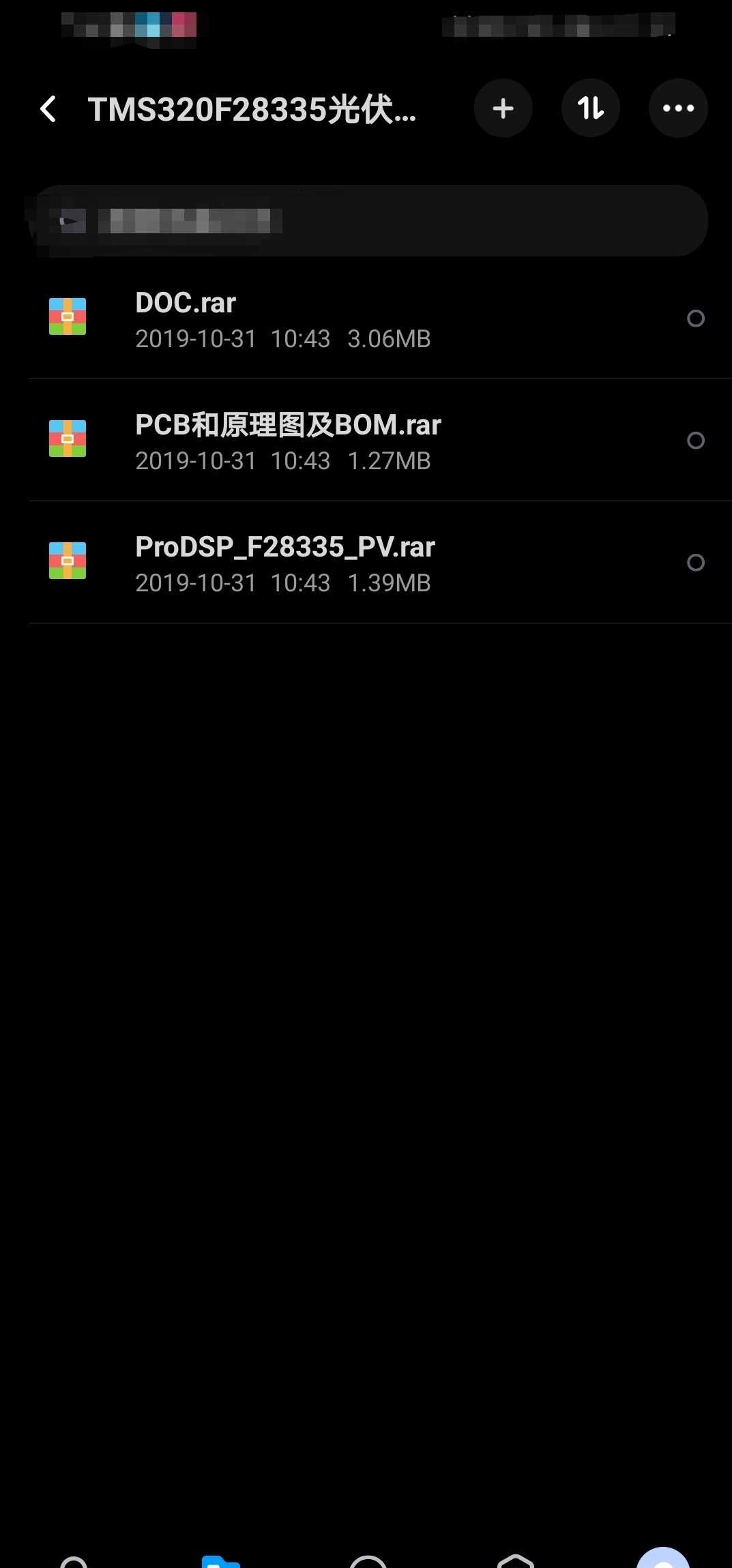Open PCB和原理图及BOM.rar archive
732x1568 pixels.
pos(287,441)
